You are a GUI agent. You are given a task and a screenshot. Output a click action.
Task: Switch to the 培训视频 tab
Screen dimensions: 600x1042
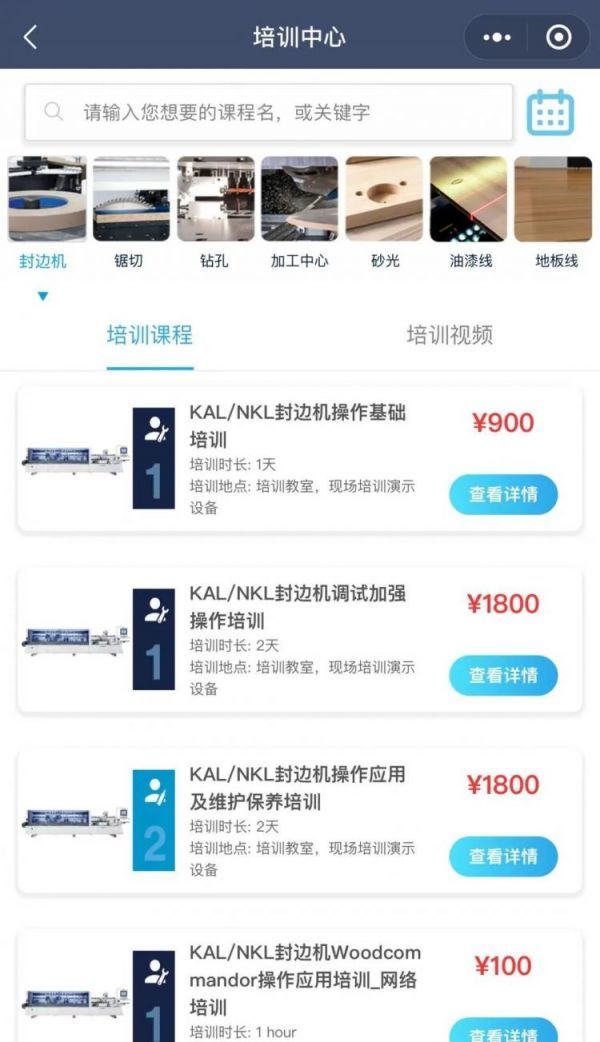click(x=449, y=335)
